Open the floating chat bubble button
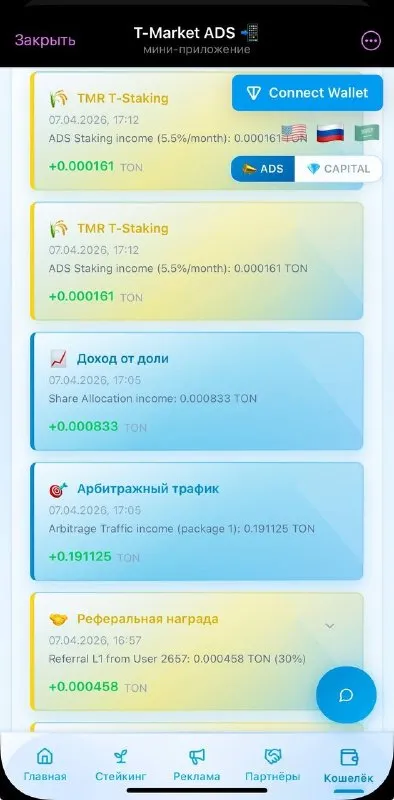The image size is (394, 800). [x=346, y=695]
